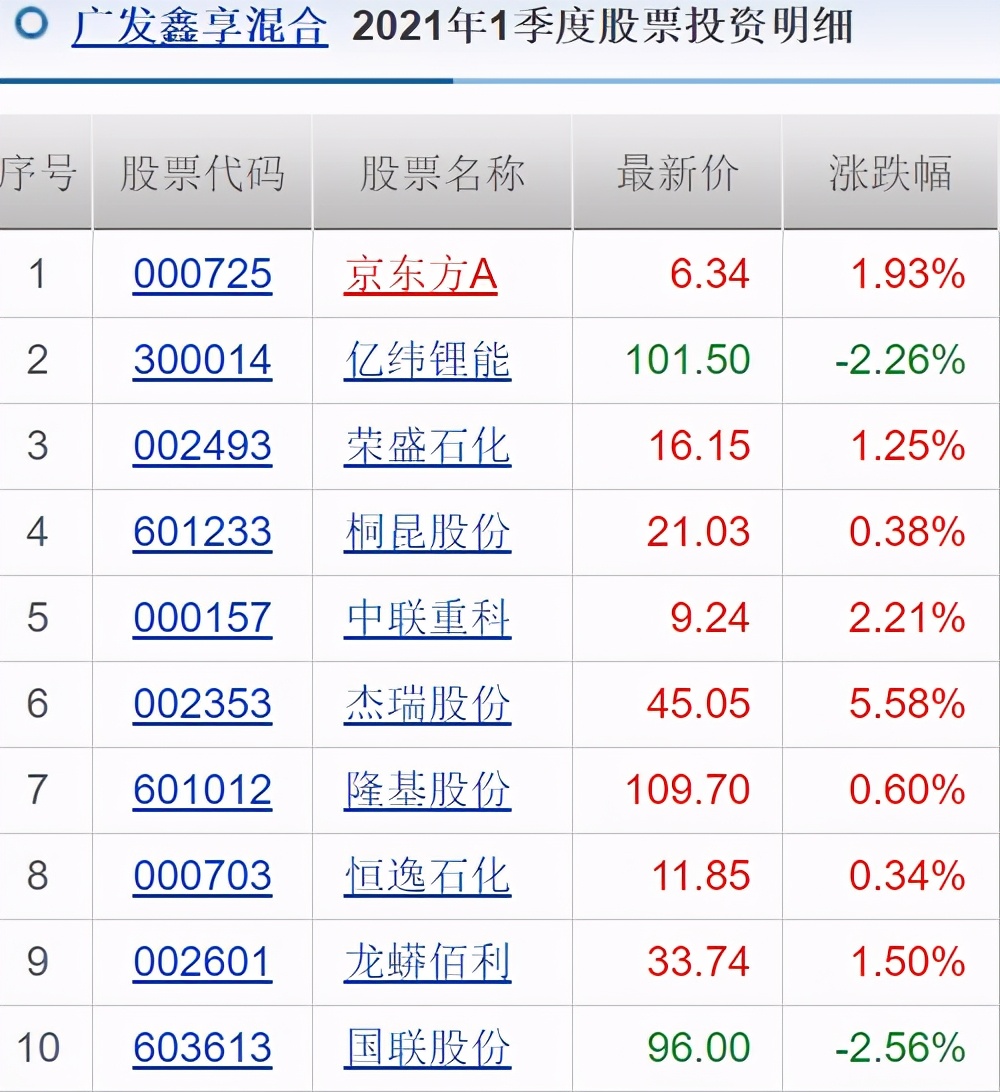
Task: Open stock code 002353 link
Action: tap(202, 704)
